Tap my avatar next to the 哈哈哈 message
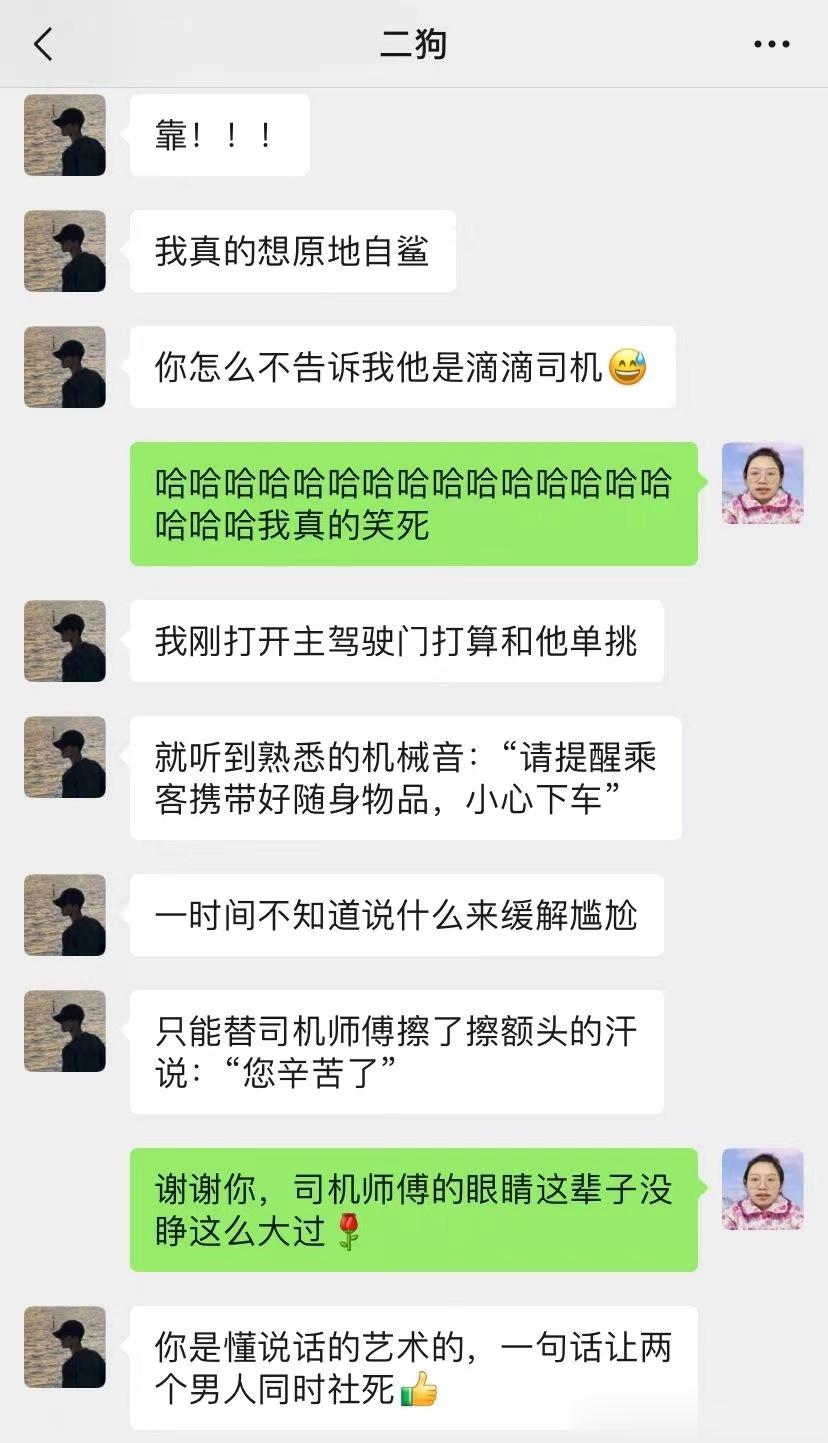828x1443 pixels. point(762,483)
